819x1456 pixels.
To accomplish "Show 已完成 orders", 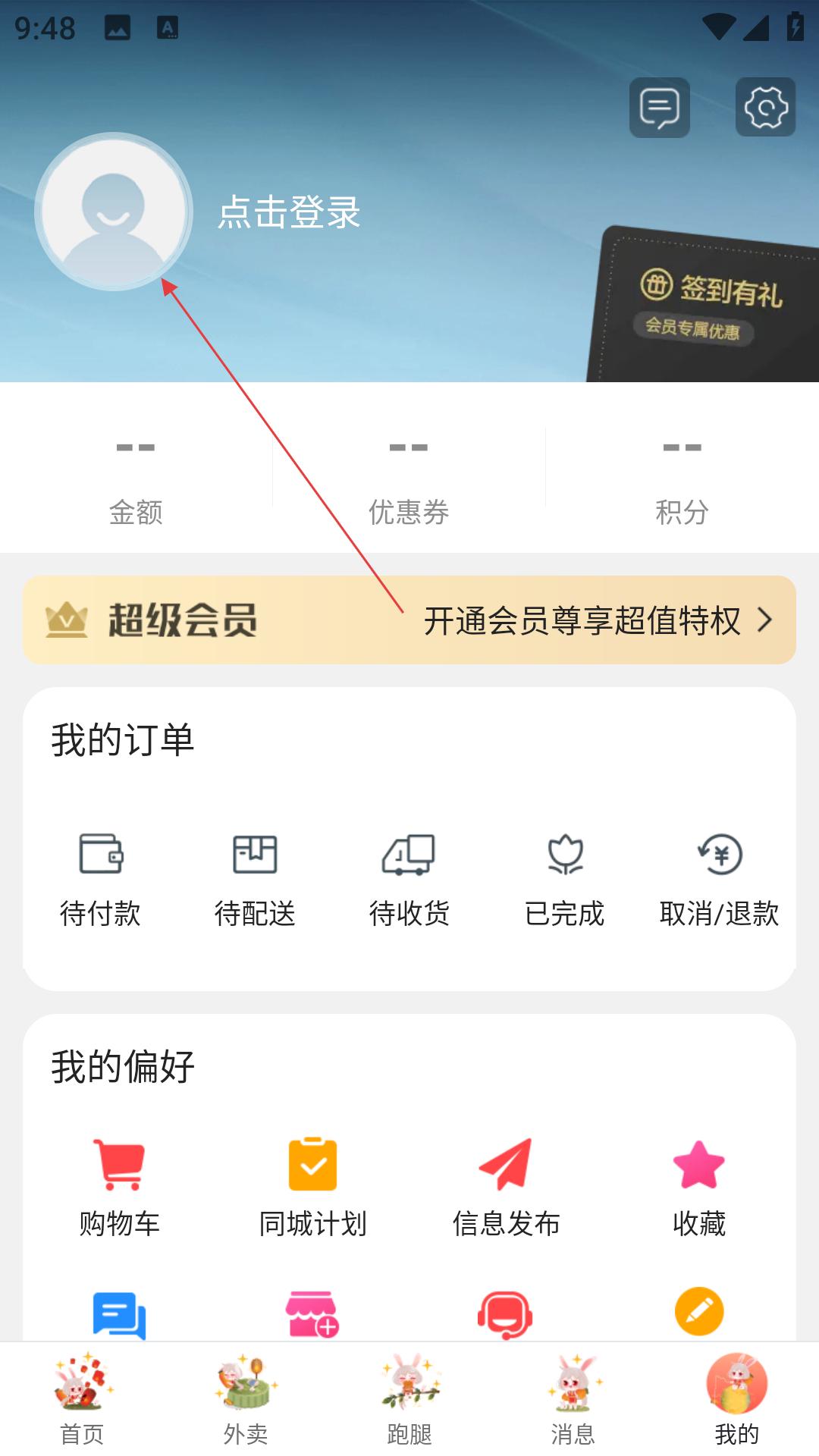I will pos(564,881).
